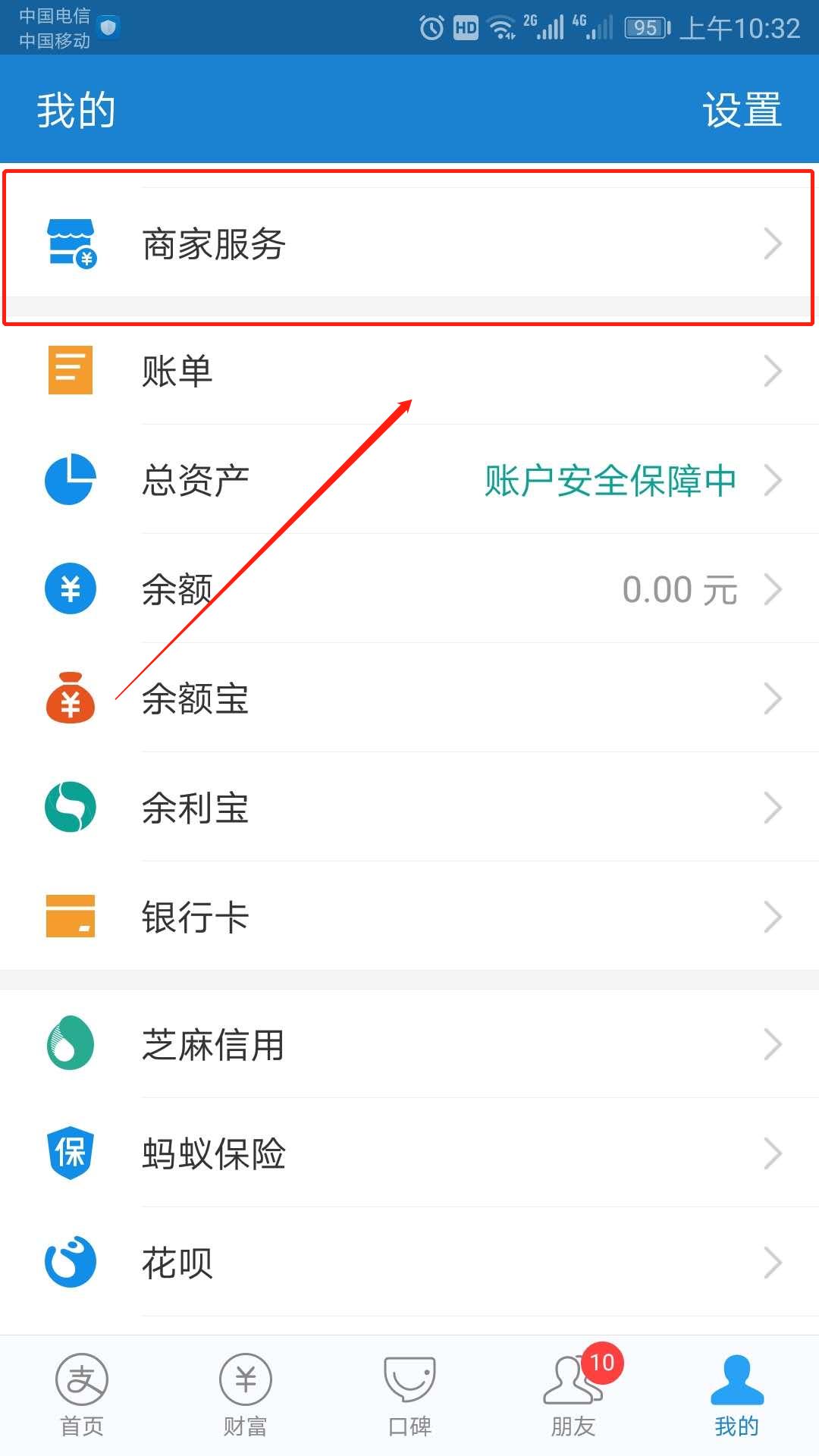Click the 银行卡 bank card icon
This screenshot has height=1456, width=819.
pyautogui.click(x=70, y=916)
